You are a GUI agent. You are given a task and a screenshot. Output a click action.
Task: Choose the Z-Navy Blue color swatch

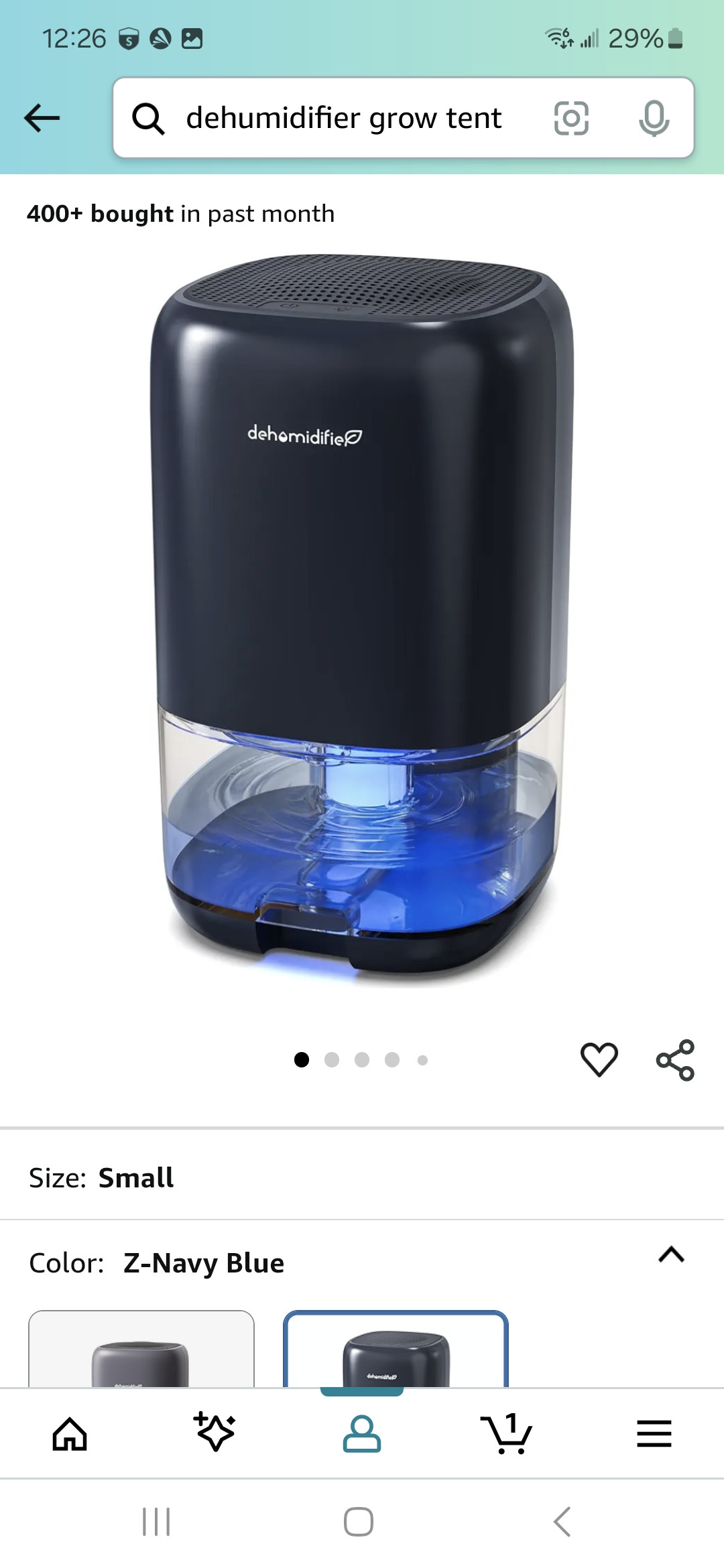click(396, 1350)
